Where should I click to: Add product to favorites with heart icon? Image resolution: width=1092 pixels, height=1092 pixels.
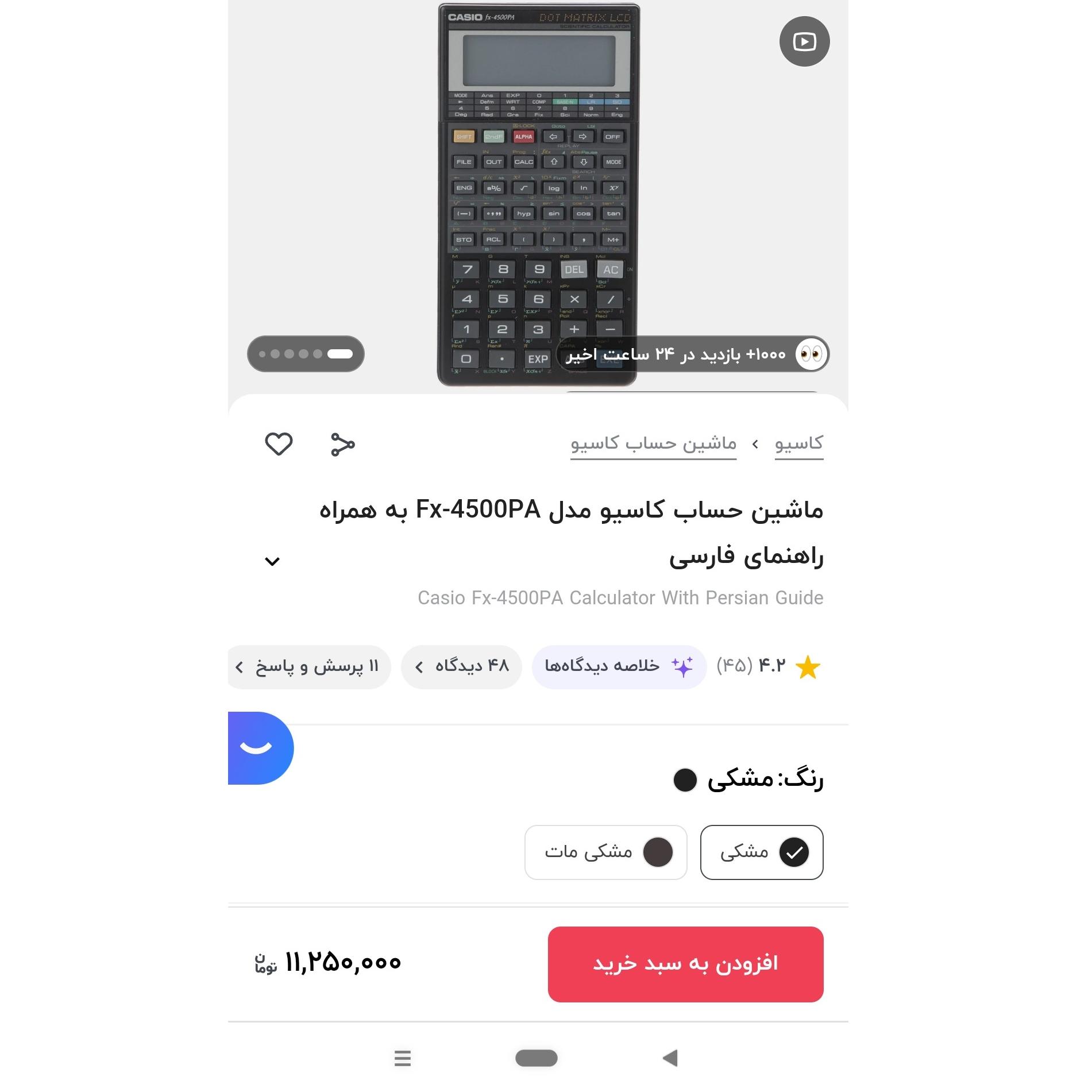(279, 444)
